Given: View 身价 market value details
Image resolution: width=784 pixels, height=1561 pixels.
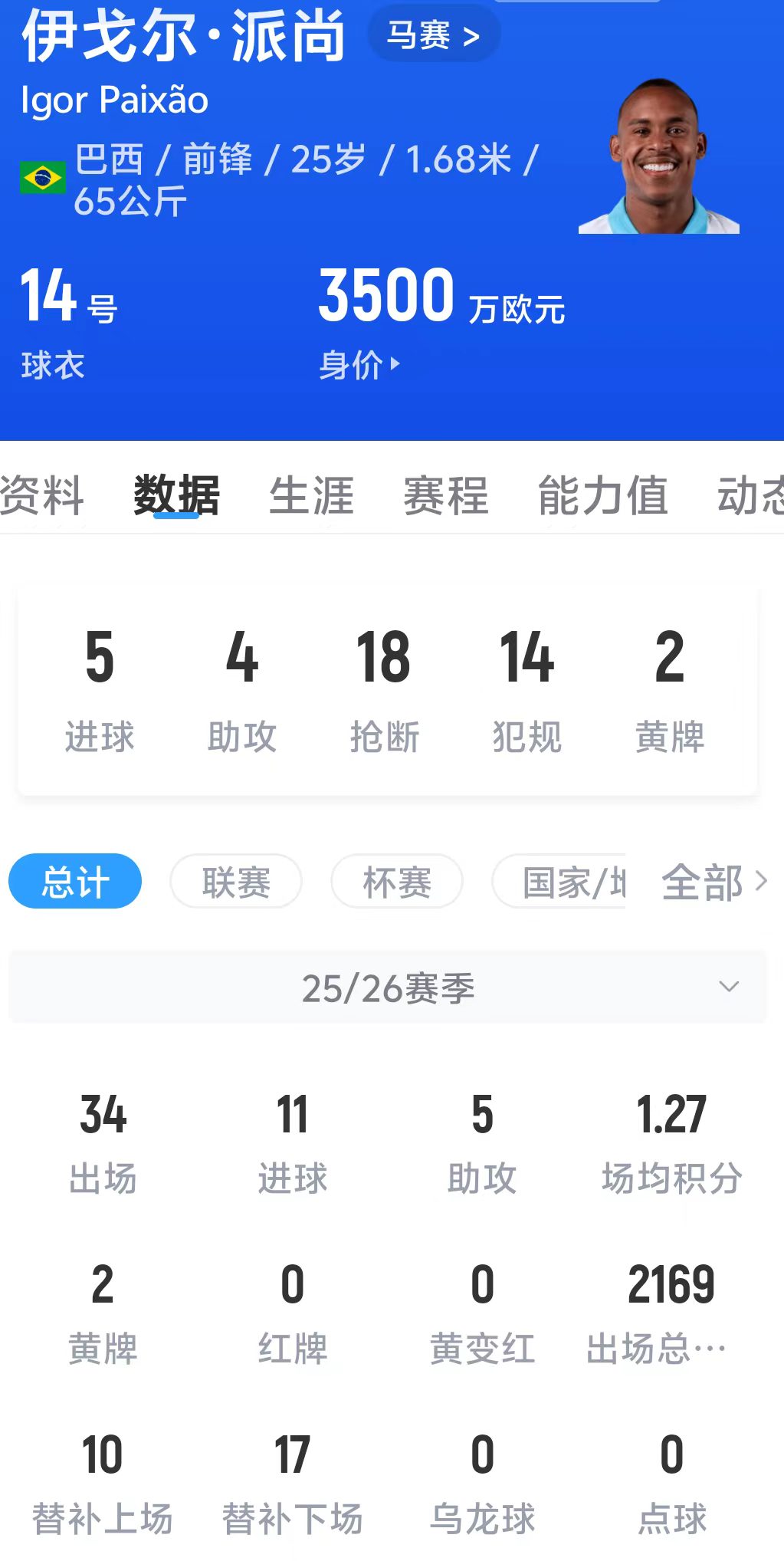Looking at the screenshot, I should tap(359, 364).
